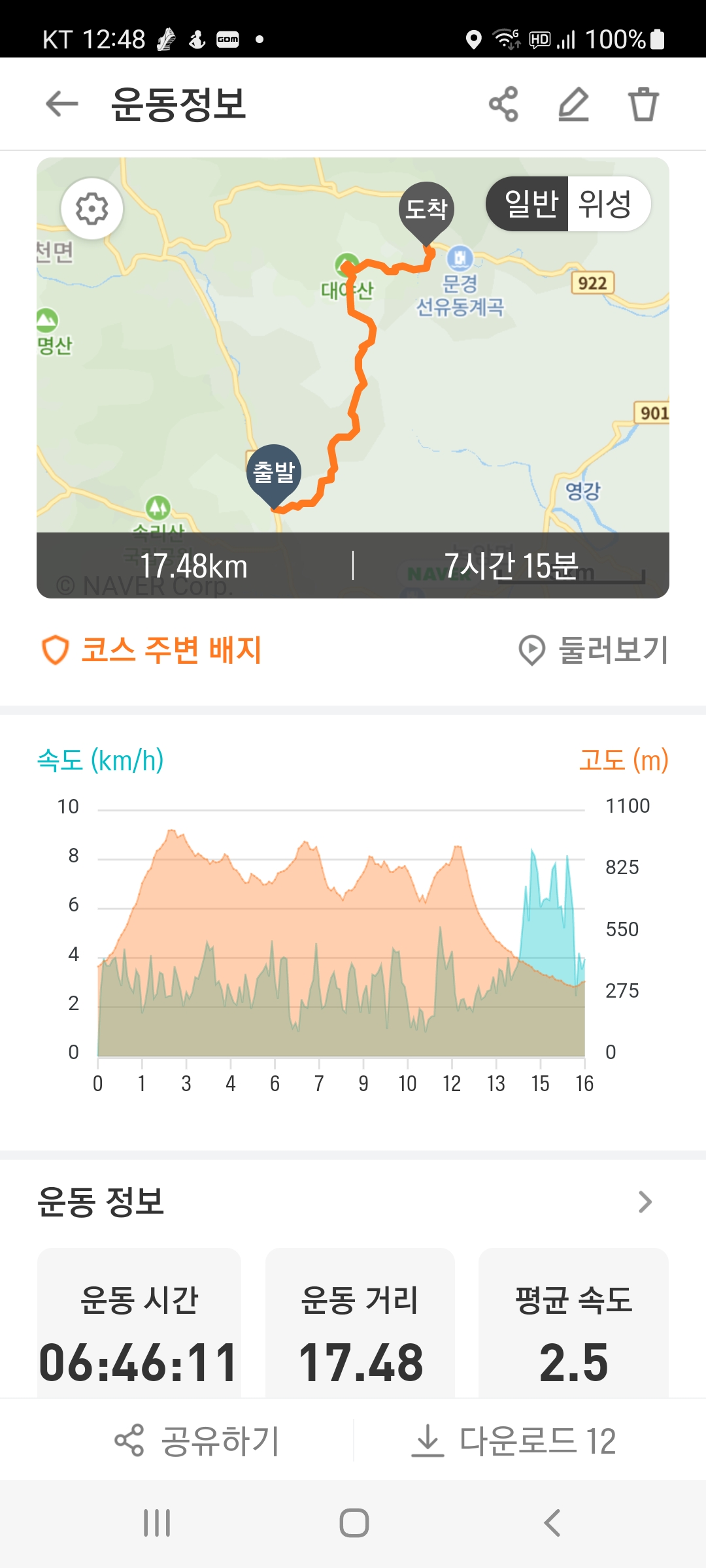Screen dimensions: 706x1568
Task: Tap 다운로드 12 button
Action: [513, 1441]
